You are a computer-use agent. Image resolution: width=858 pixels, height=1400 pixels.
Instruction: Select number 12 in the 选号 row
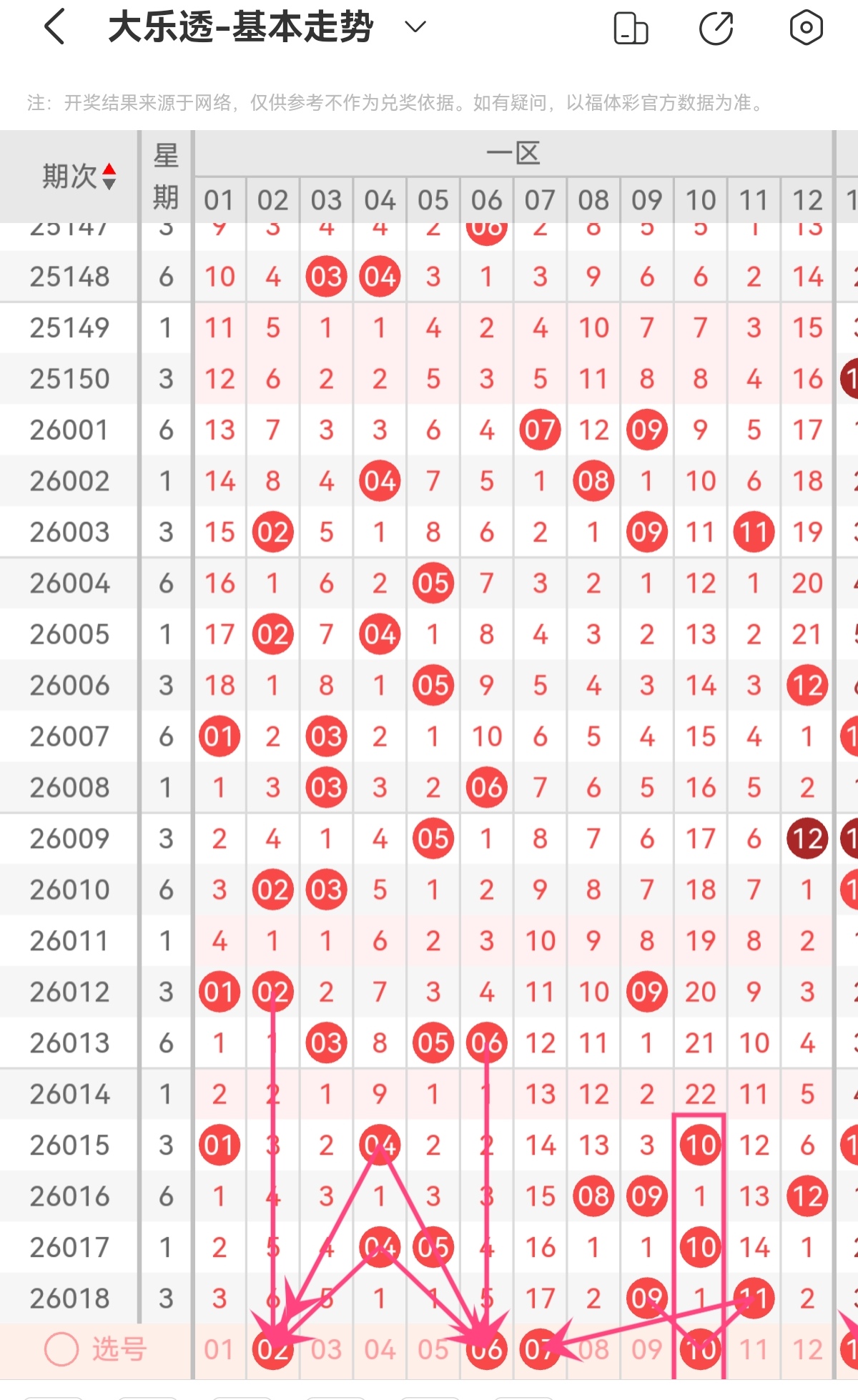click(x=807, y=1349)
